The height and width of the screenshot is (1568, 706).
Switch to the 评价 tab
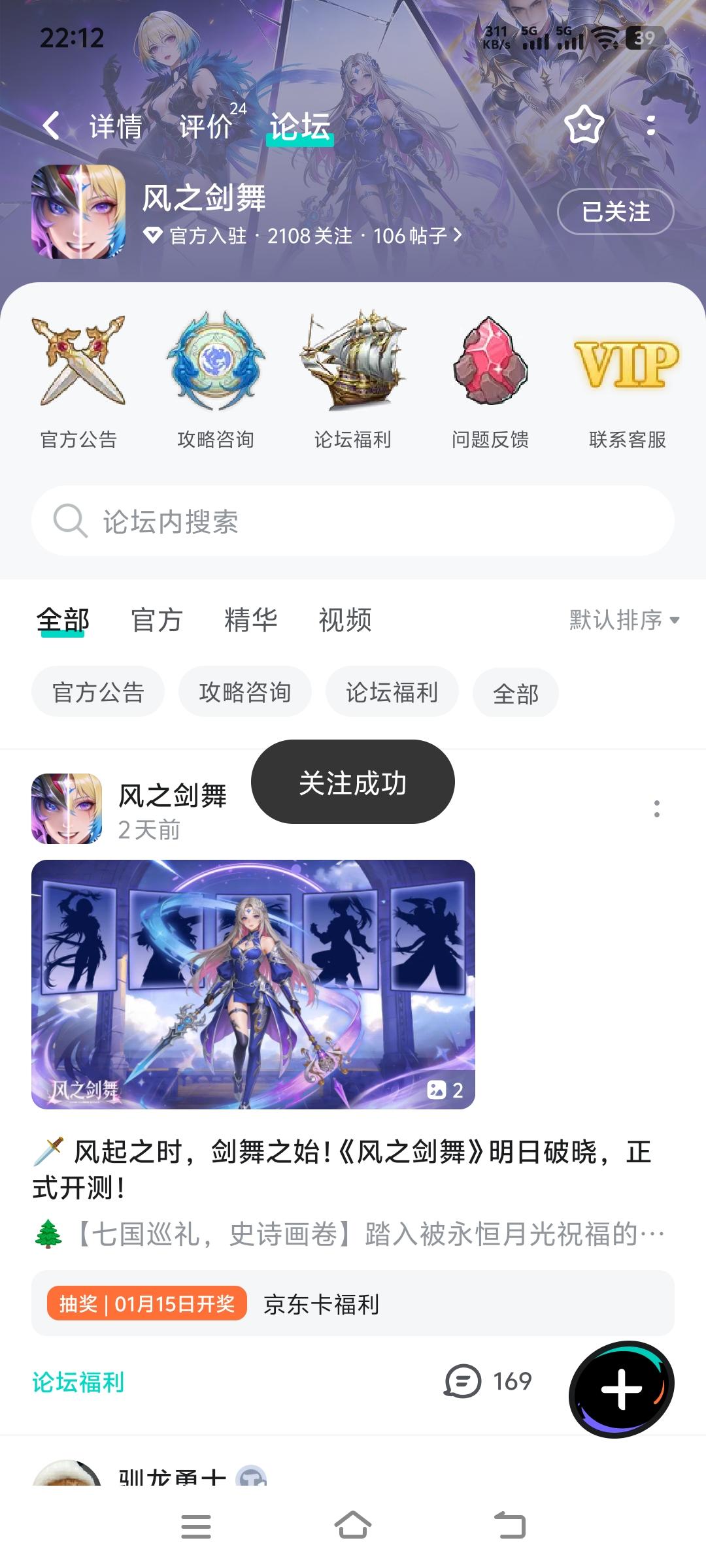tap(206, 126)
